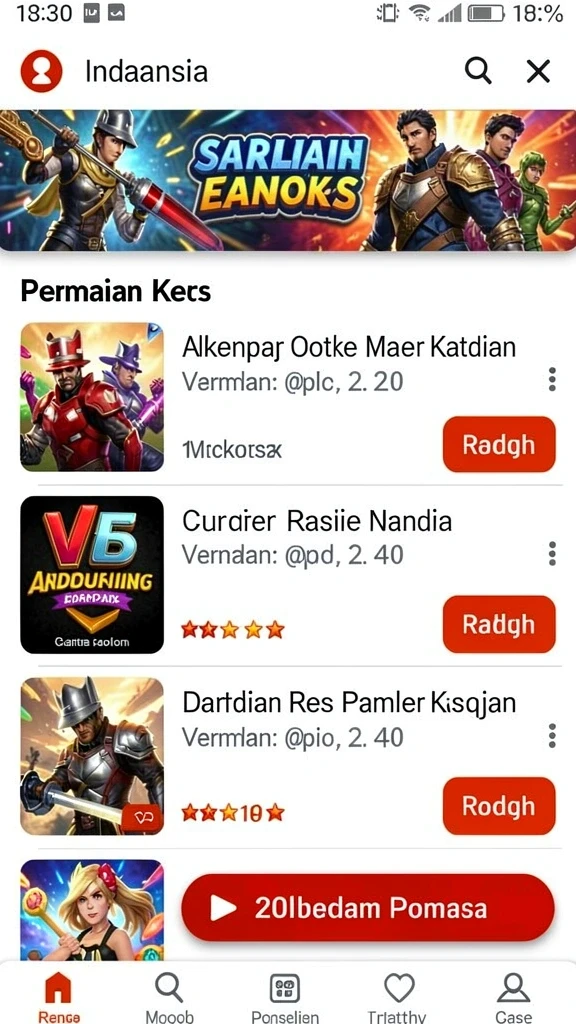Screen dimensions: 576x1024
Task: Open the V5 Andduniing game tile
Action: click(x=92, y=575)
